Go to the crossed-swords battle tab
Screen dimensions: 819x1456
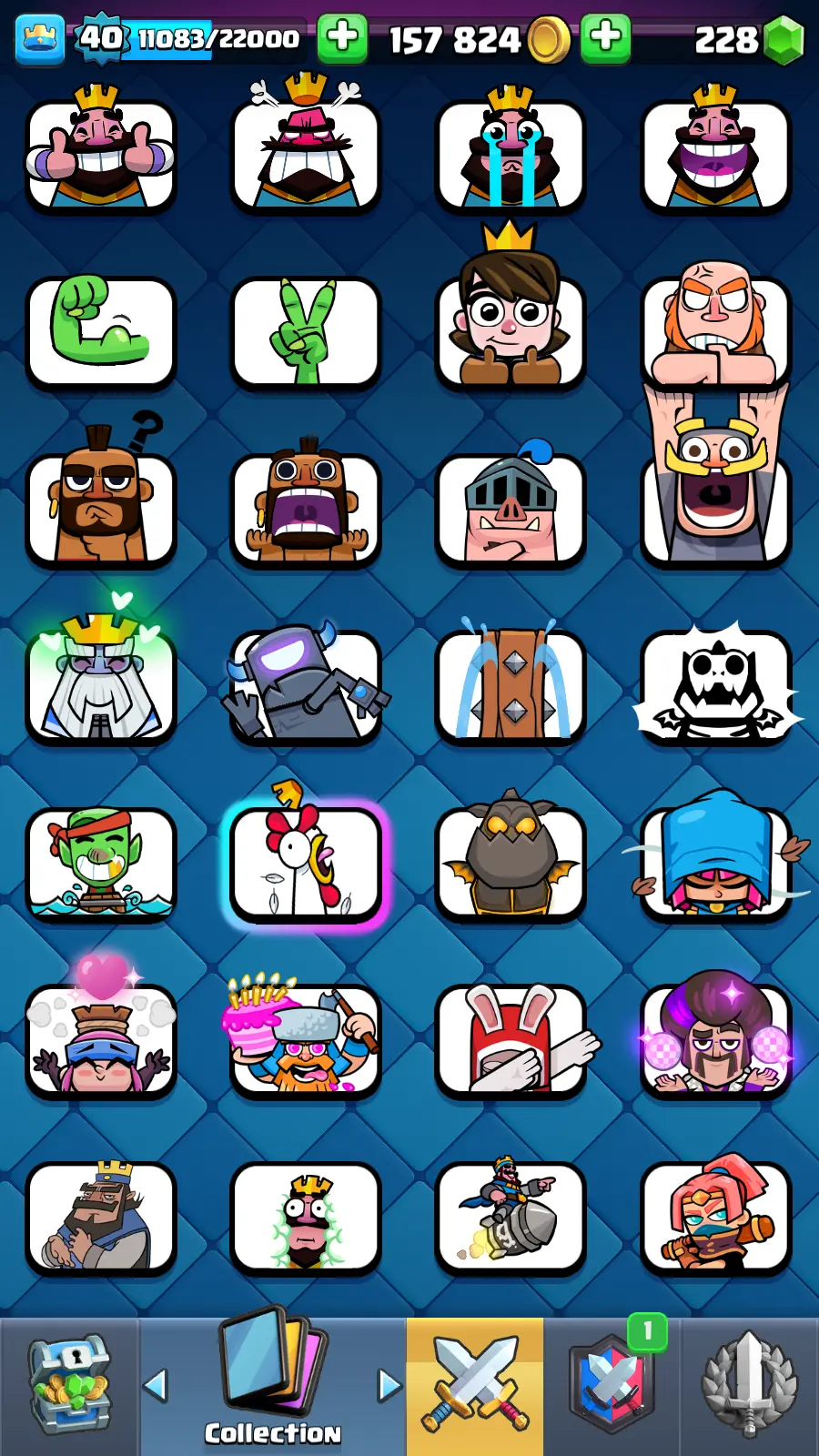click(x=475, y=1385)
